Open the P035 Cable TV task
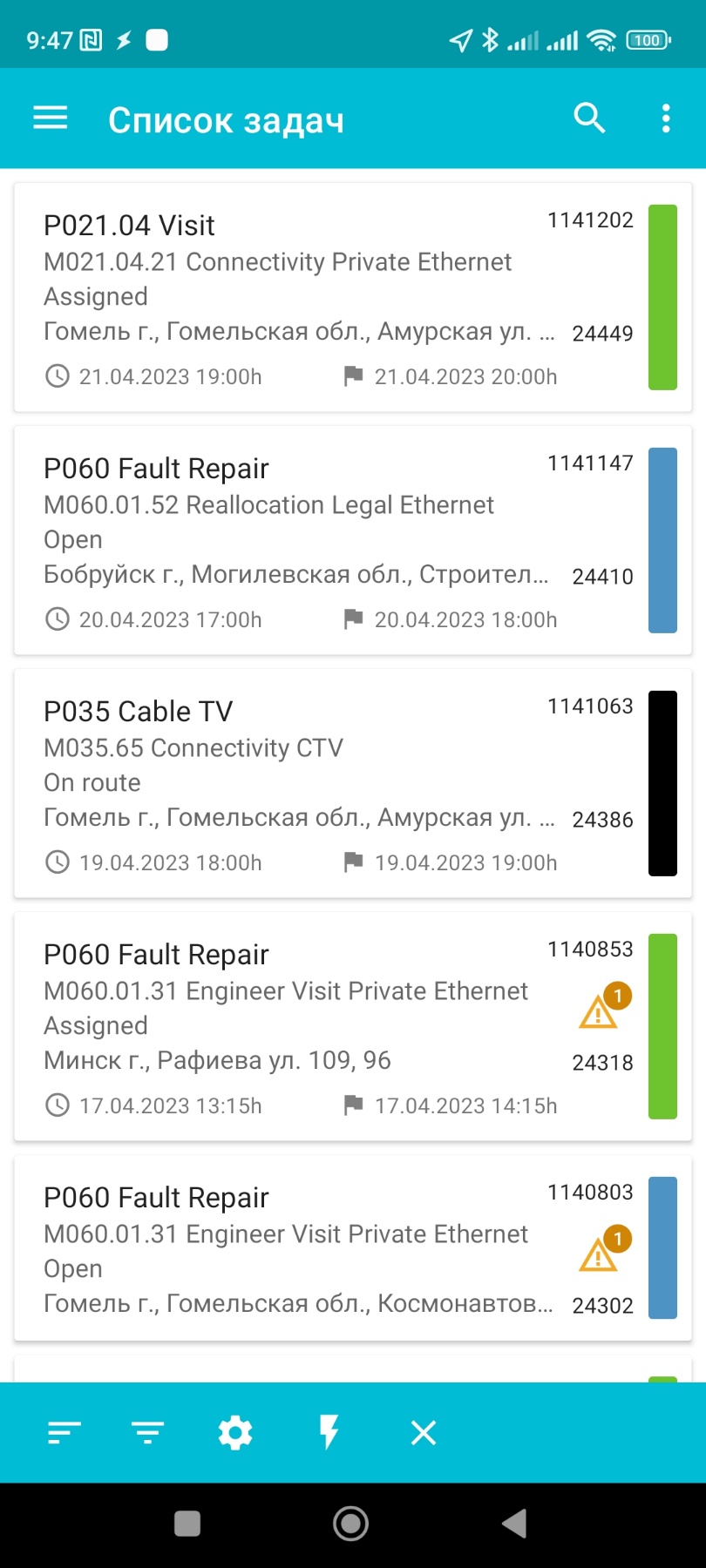The width and height of the screenshot is (706, 1568). [353, 783]
